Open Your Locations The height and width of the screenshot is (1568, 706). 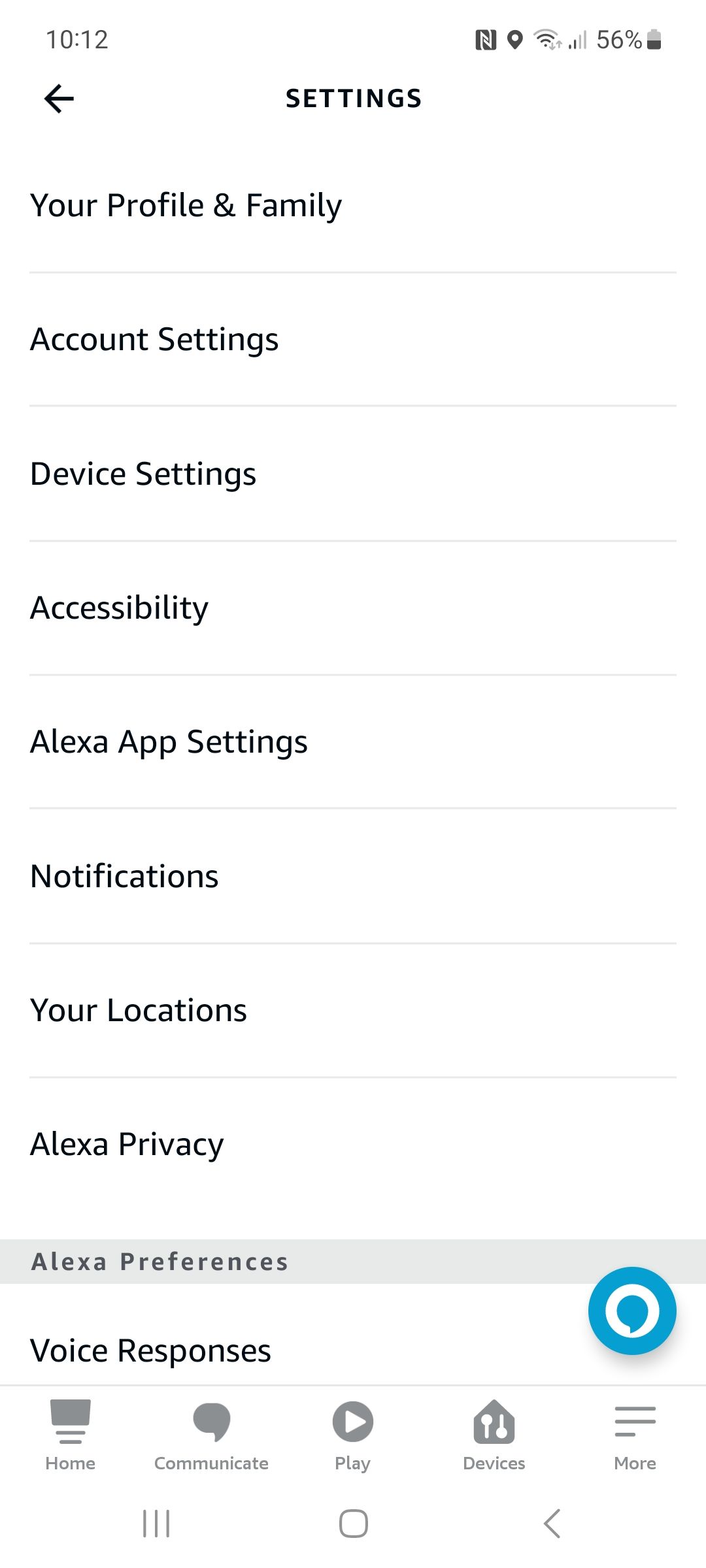pos(139,1010)
